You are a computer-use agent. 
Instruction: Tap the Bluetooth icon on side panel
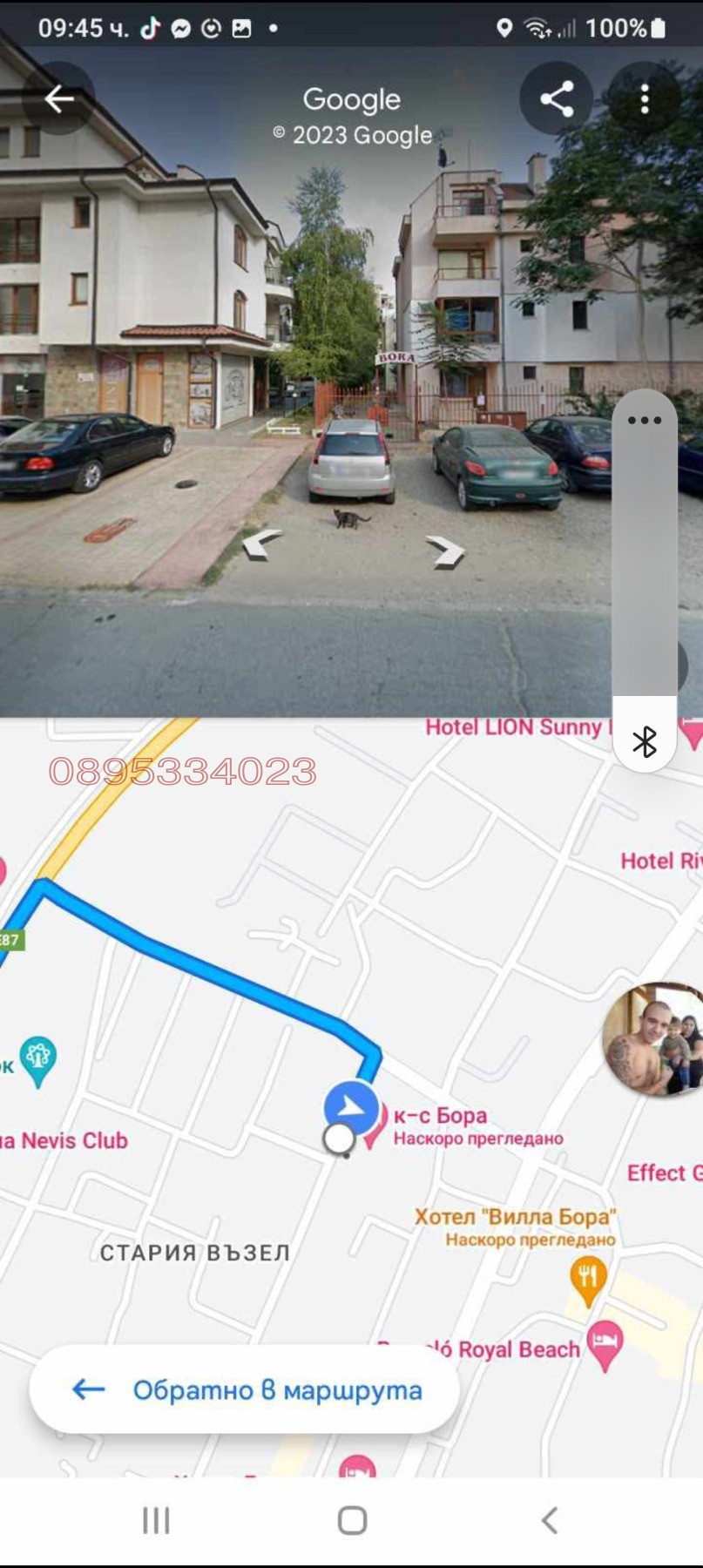[x=645, y=742]
